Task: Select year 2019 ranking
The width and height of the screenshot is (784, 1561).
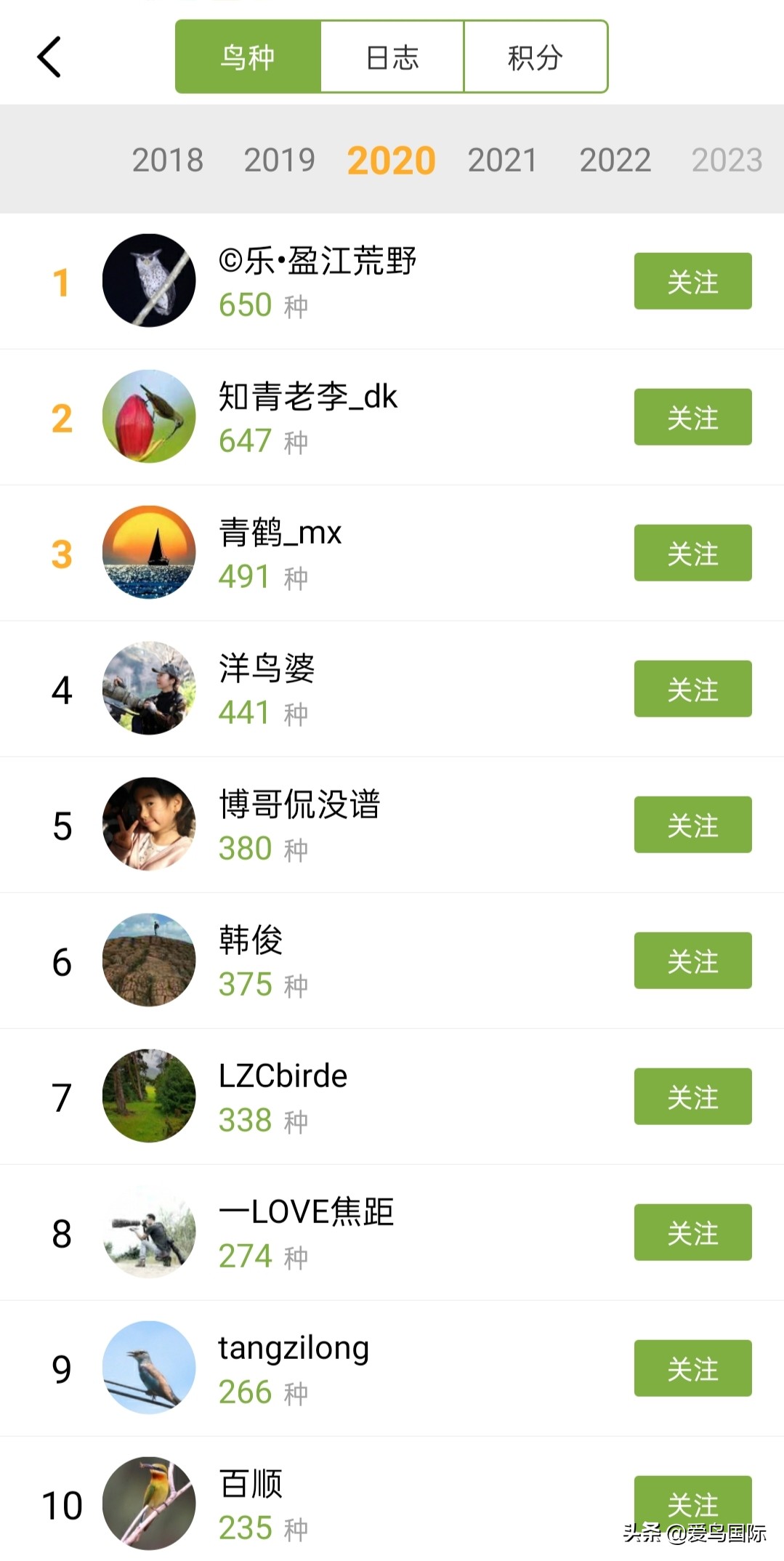Action: tap(280, 160)
